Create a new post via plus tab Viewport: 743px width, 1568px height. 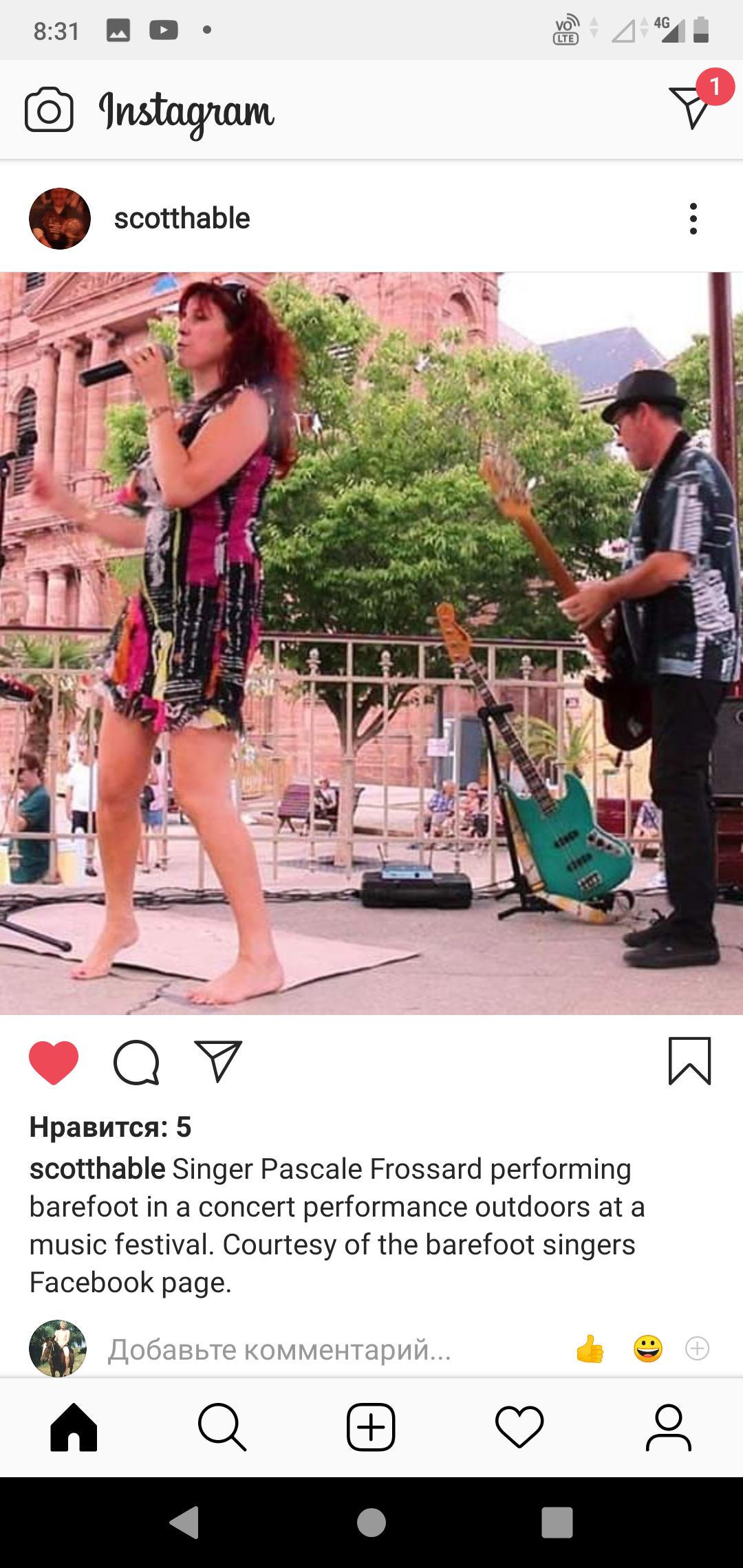(x=371, y=1427)
